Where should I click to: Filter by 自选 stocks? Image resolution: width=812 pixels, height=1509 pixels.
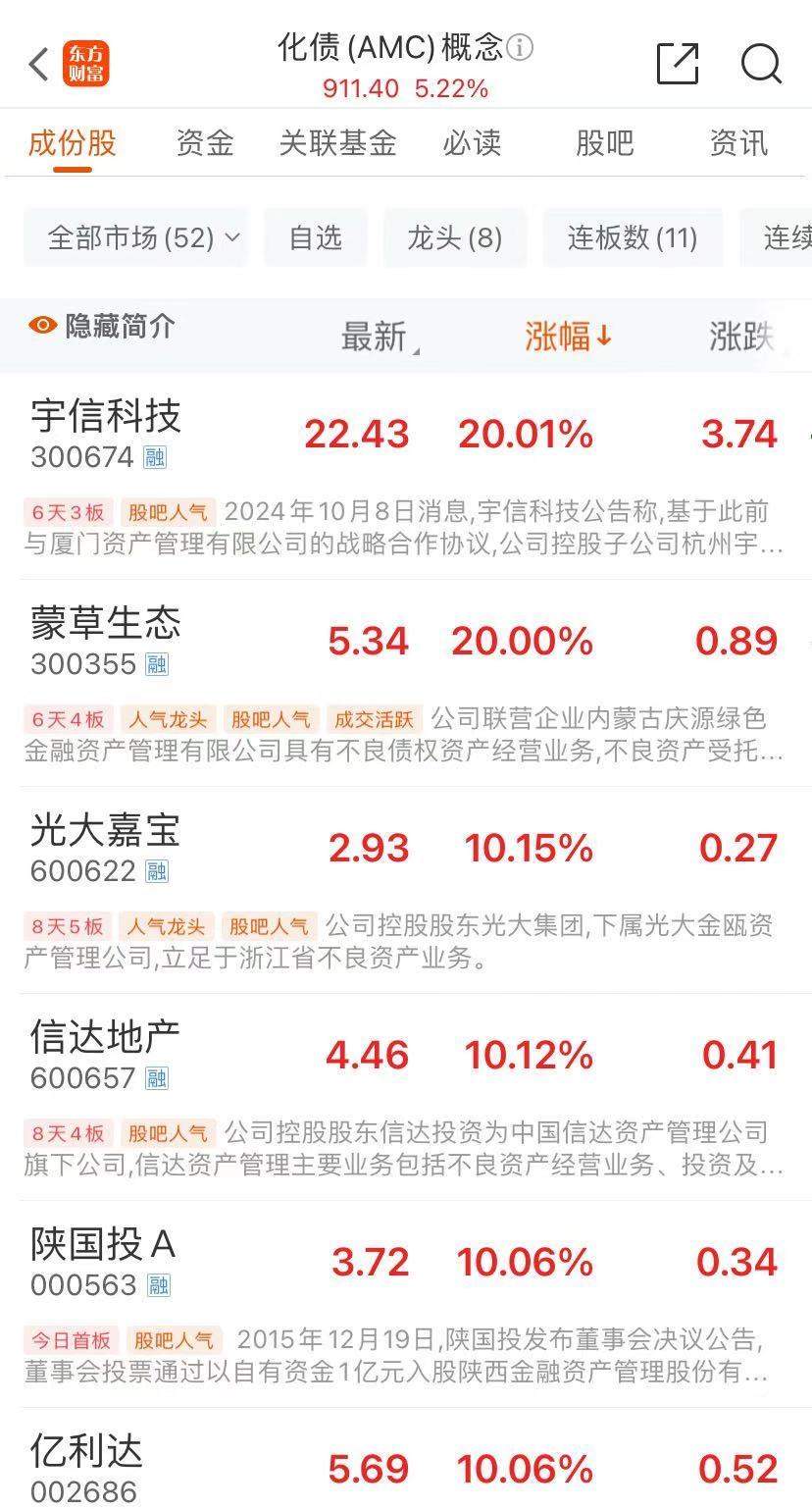(316, 237)
